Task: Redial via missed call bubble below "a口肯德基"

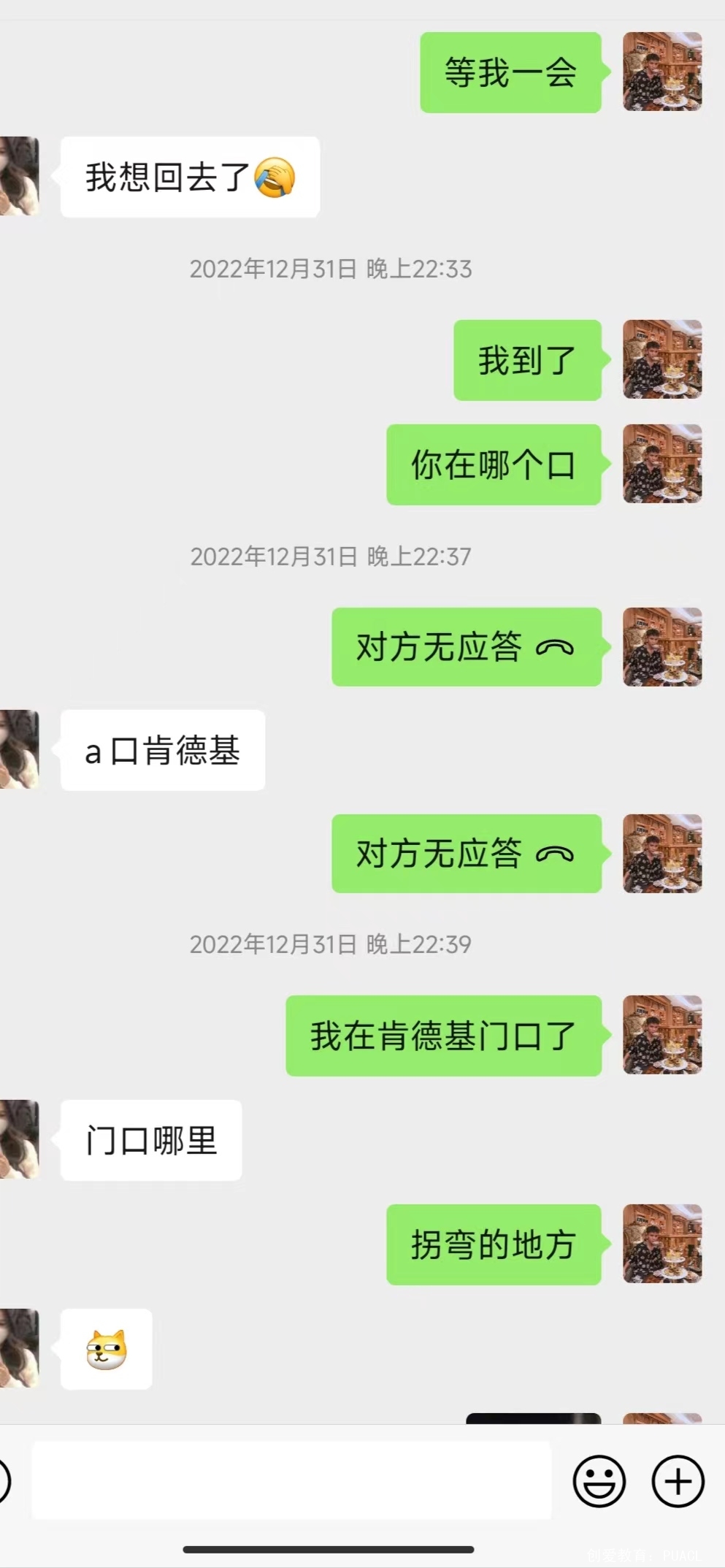Action: [x=466, y=853]
